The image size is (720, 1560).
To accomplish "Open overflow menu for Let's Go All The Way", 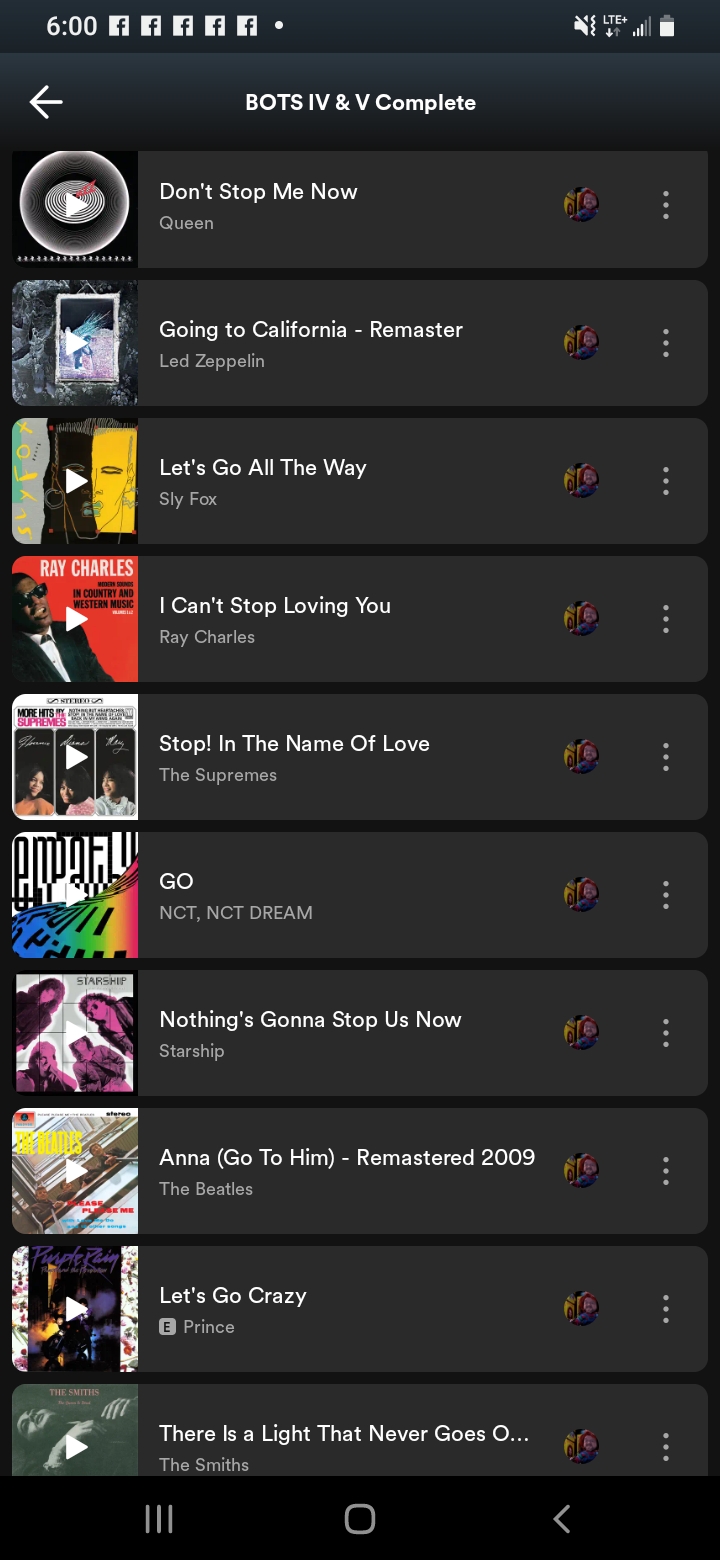I will tap(665, 481).
